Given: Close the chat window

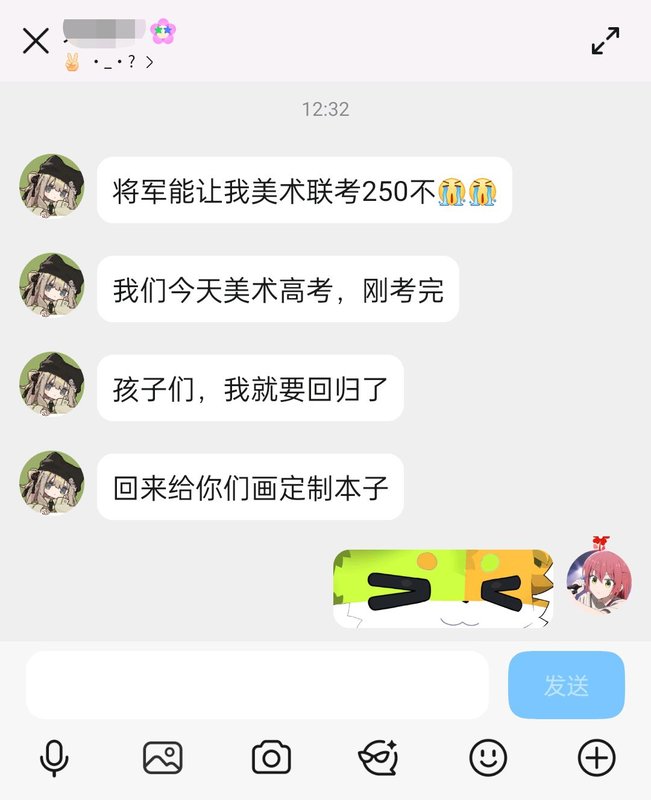Looking at the screenshot, I should pyautogui.click(x=36, y=41).
